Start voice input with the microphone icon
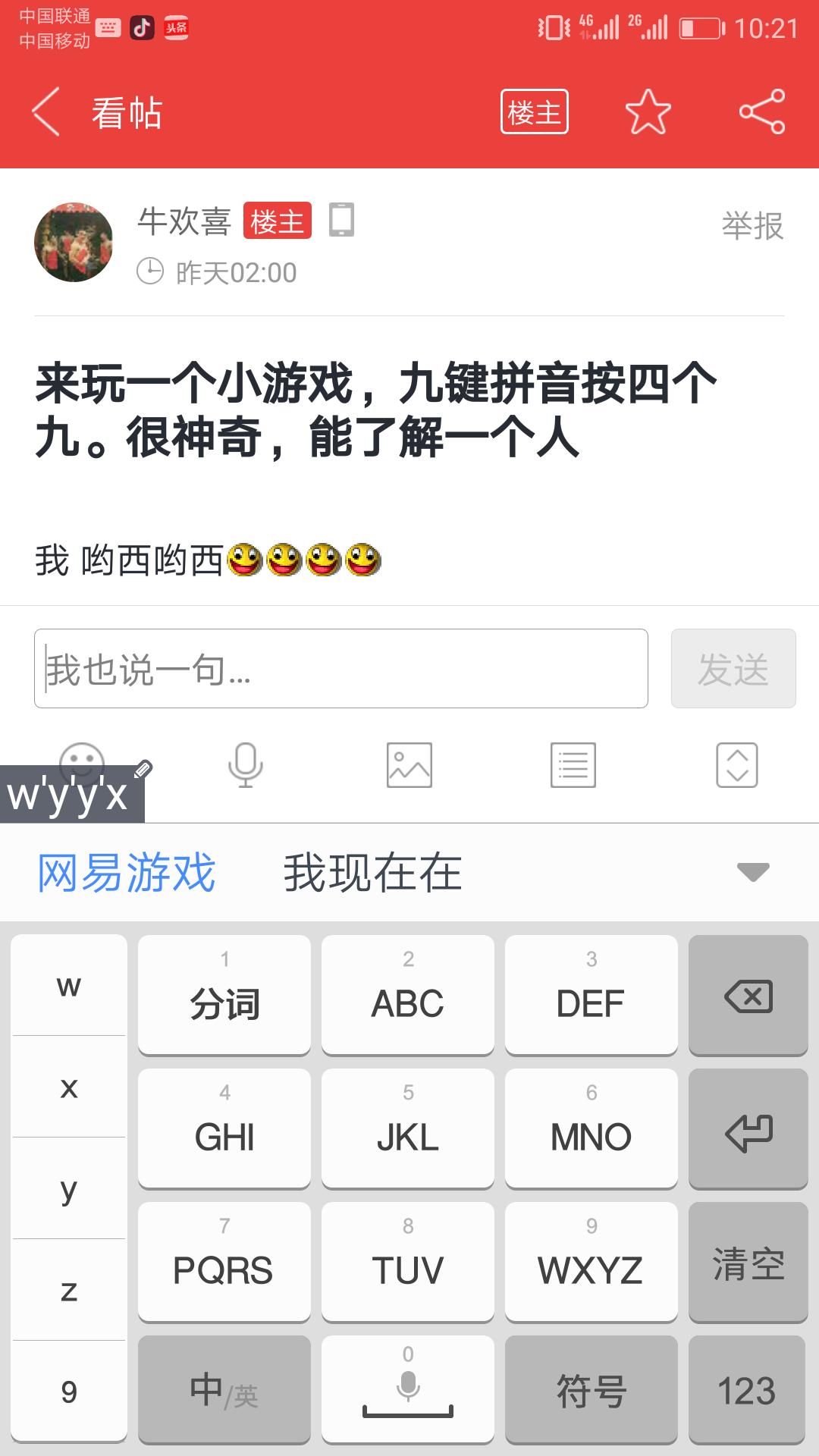The width and height of the screenshot is (819, 1456). click(246, 764)
